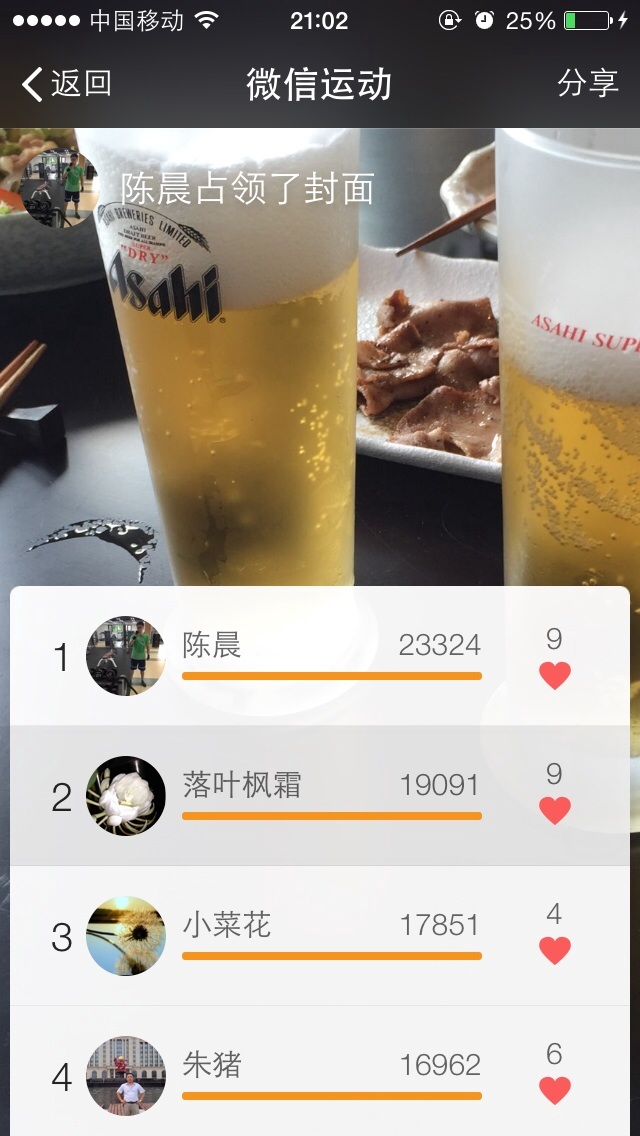Open 落叶枫霜's ranking row

320,795
